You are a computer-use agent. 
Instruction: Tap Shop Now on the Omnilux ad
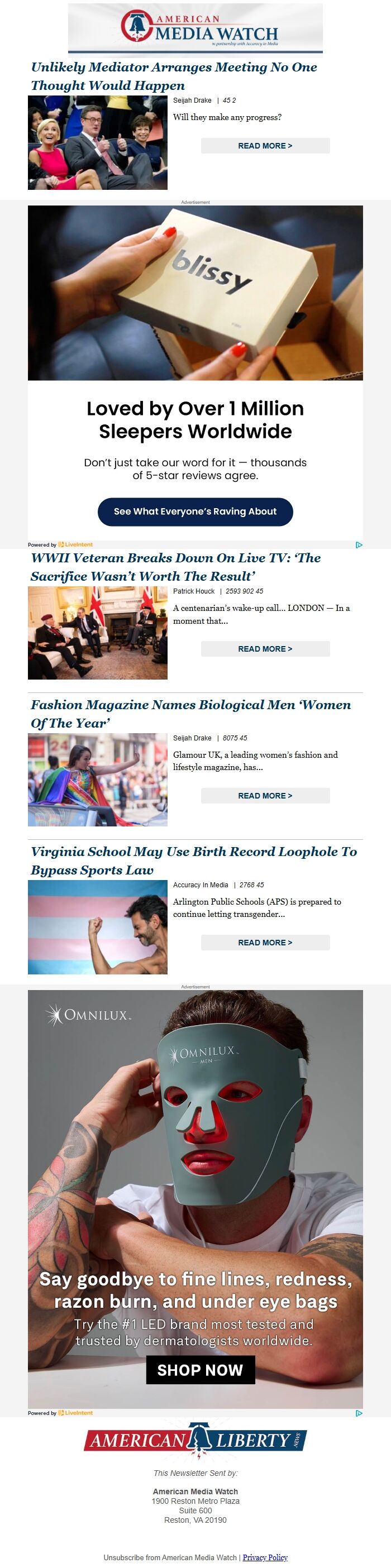click(x=201, y=1370)
